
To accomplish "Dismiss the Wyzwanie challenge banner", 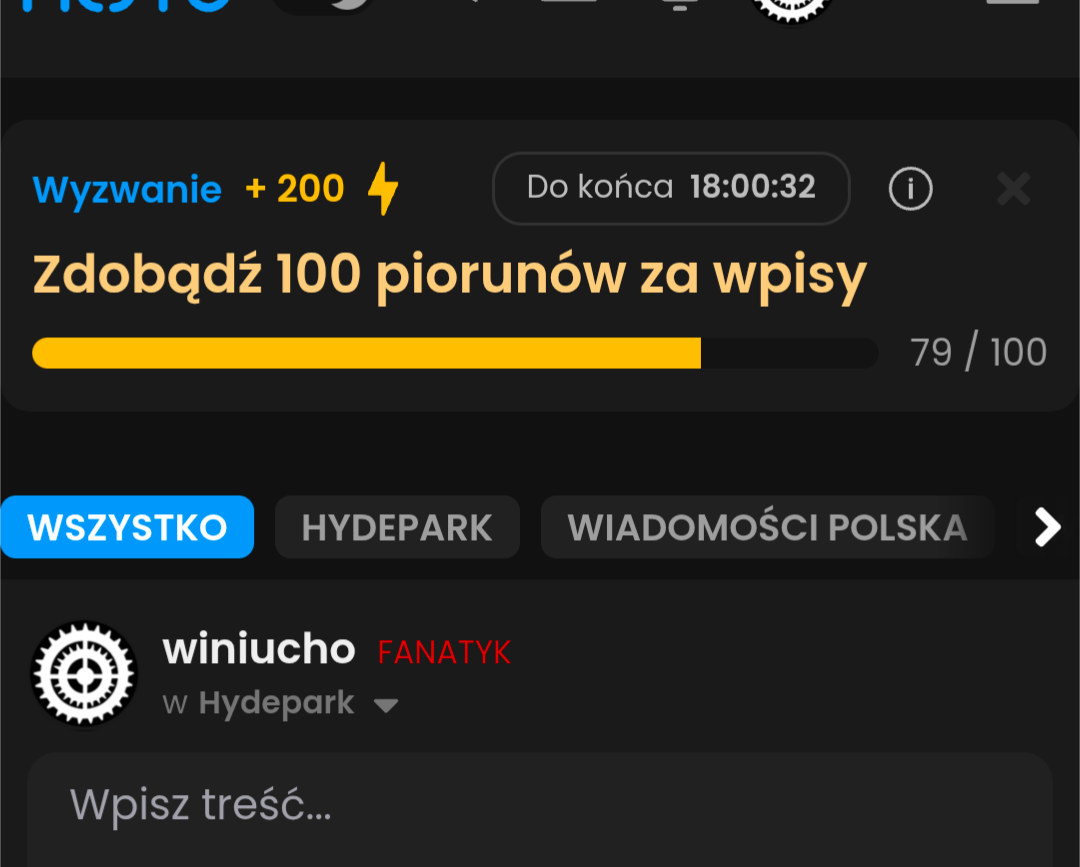I will click(x=1013, y=188).
